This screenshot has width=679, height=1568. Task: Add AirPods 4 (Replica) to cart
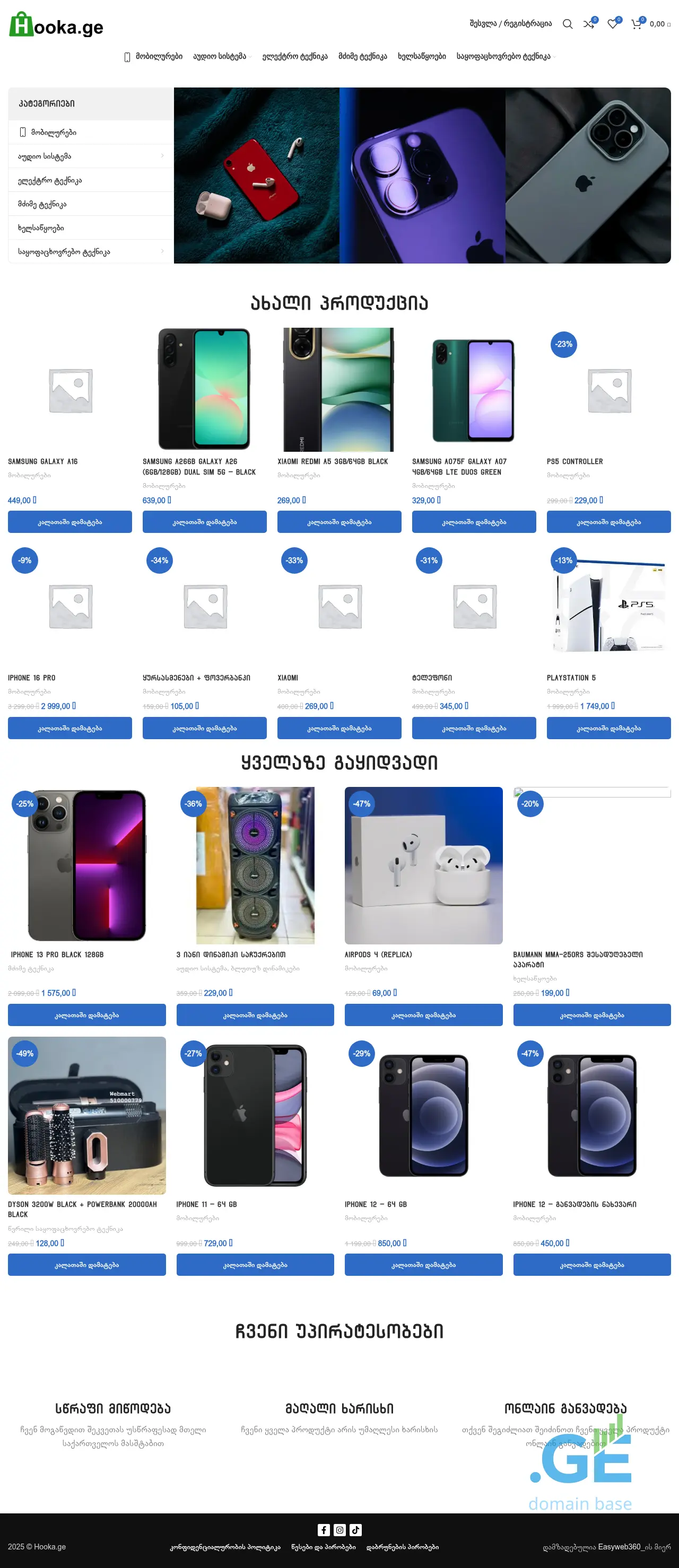click(x=423, y=1015)
